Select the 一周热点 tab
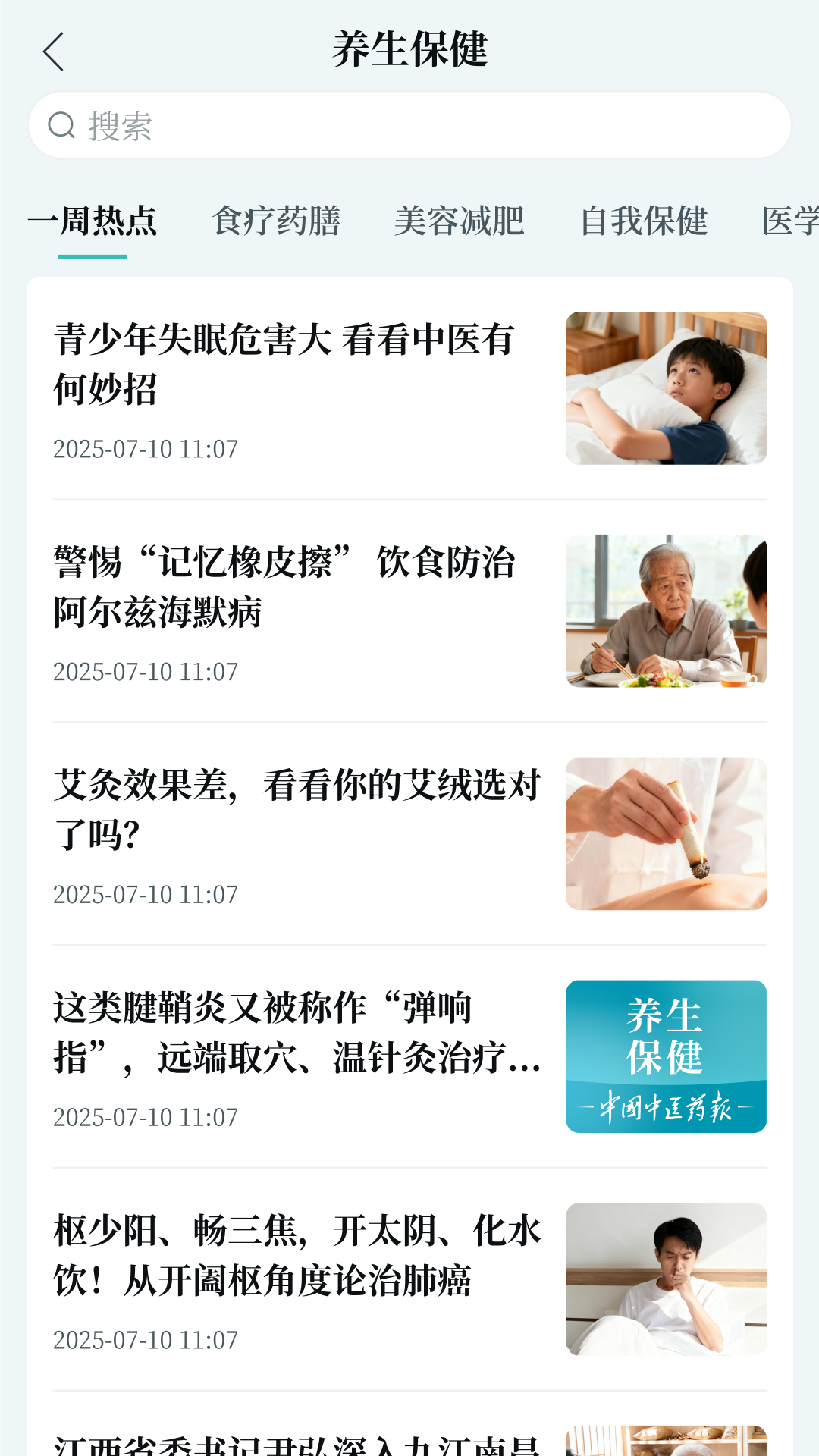Viewport: 819px width, 1456px height. point(93,221)
